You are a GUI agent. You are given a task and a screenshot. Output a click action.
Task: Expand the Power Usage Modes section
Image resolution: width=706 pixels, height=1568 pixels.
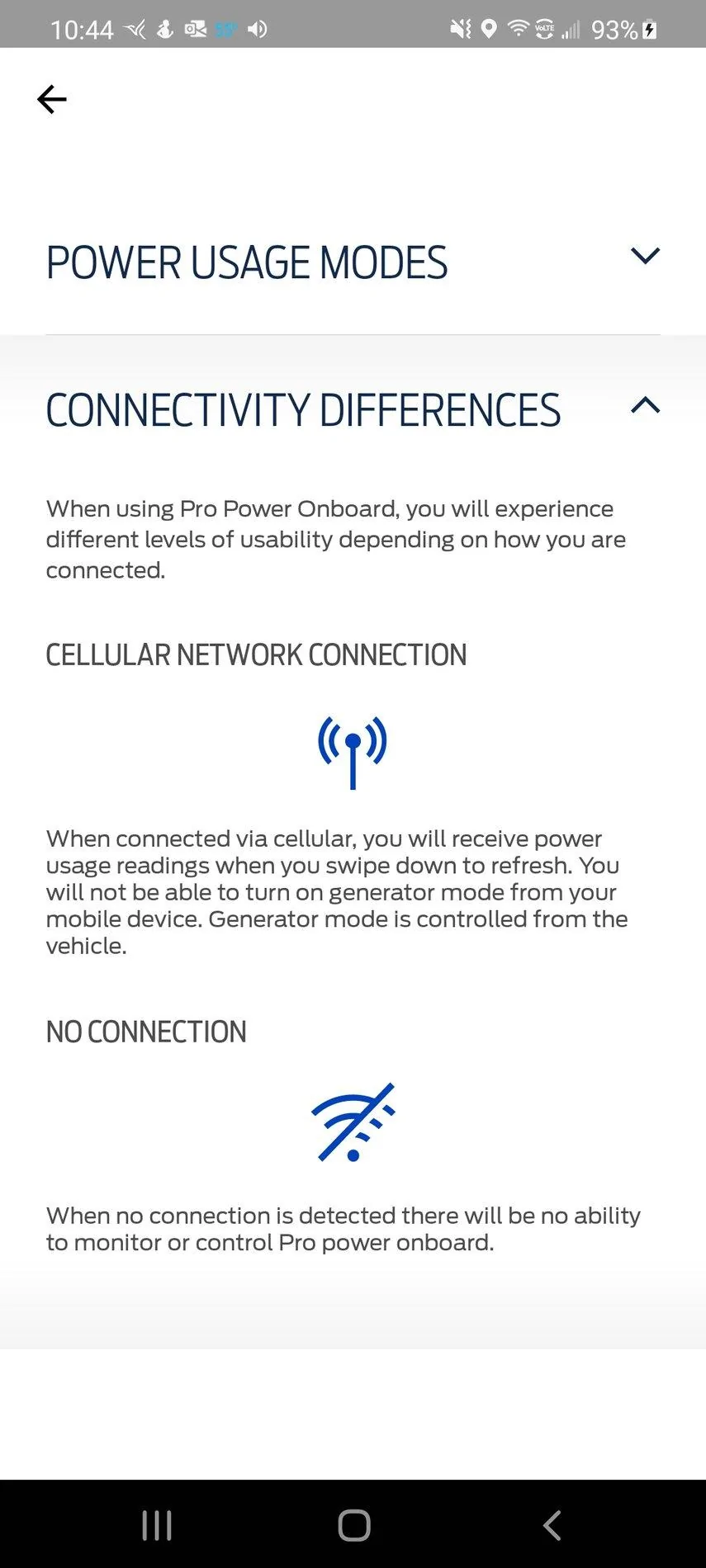[645, 257]
